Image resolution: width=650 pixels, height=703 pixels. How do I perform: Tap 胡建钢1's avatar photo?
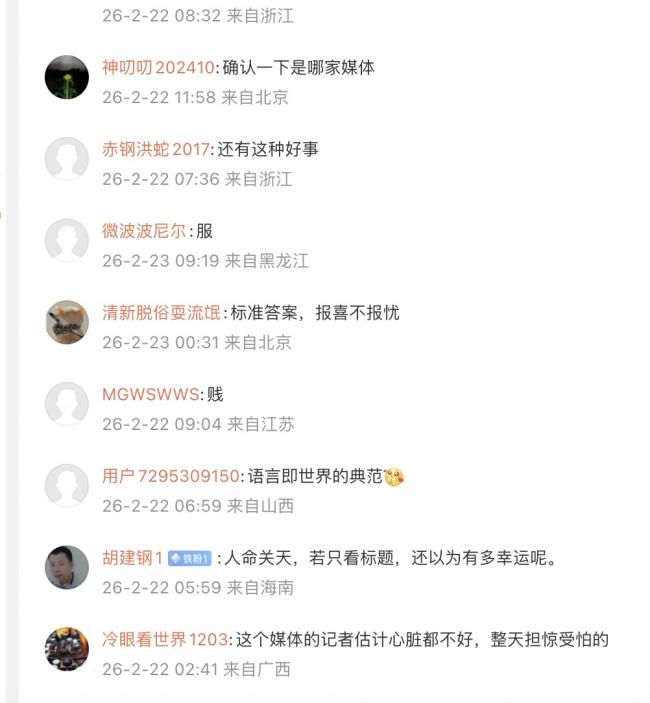coord(67,567)
